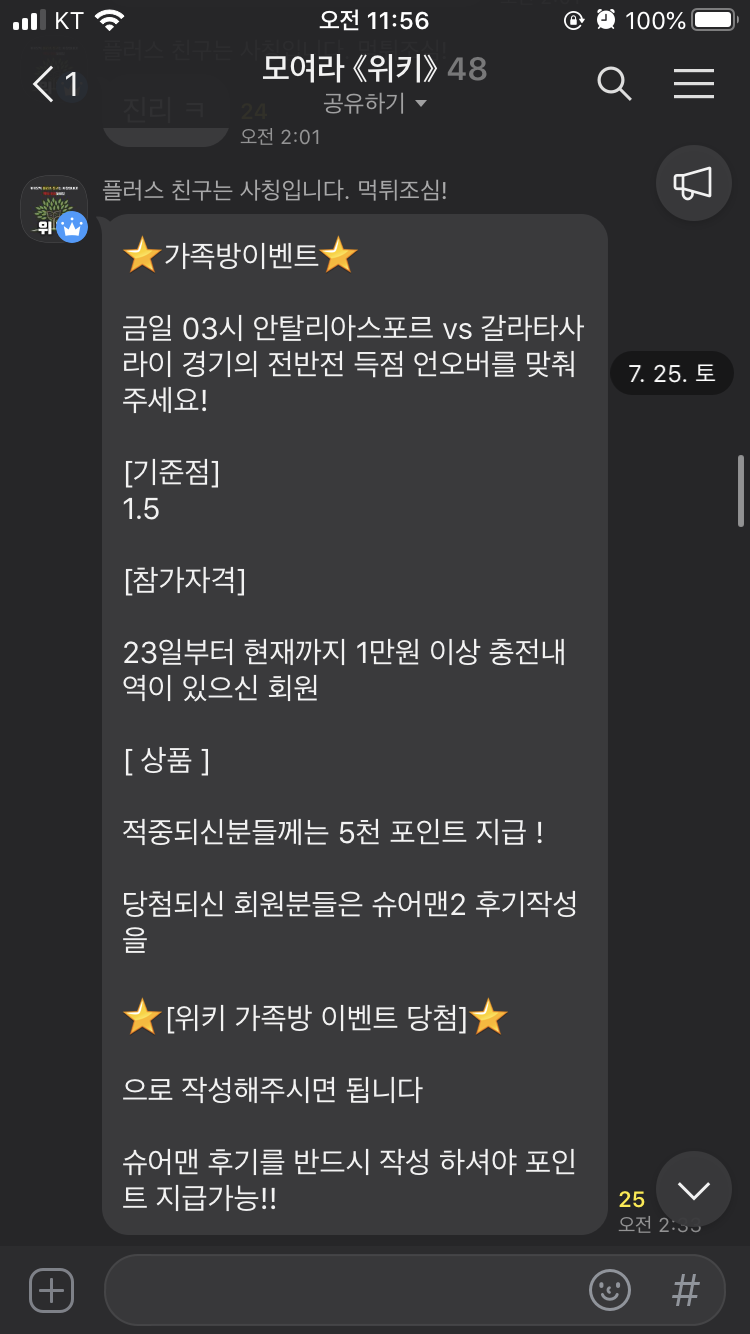Open the emoticon picker
The height and width of the screenshot is (1334, 750).
pyautogui.click(x=610, y=1290)
